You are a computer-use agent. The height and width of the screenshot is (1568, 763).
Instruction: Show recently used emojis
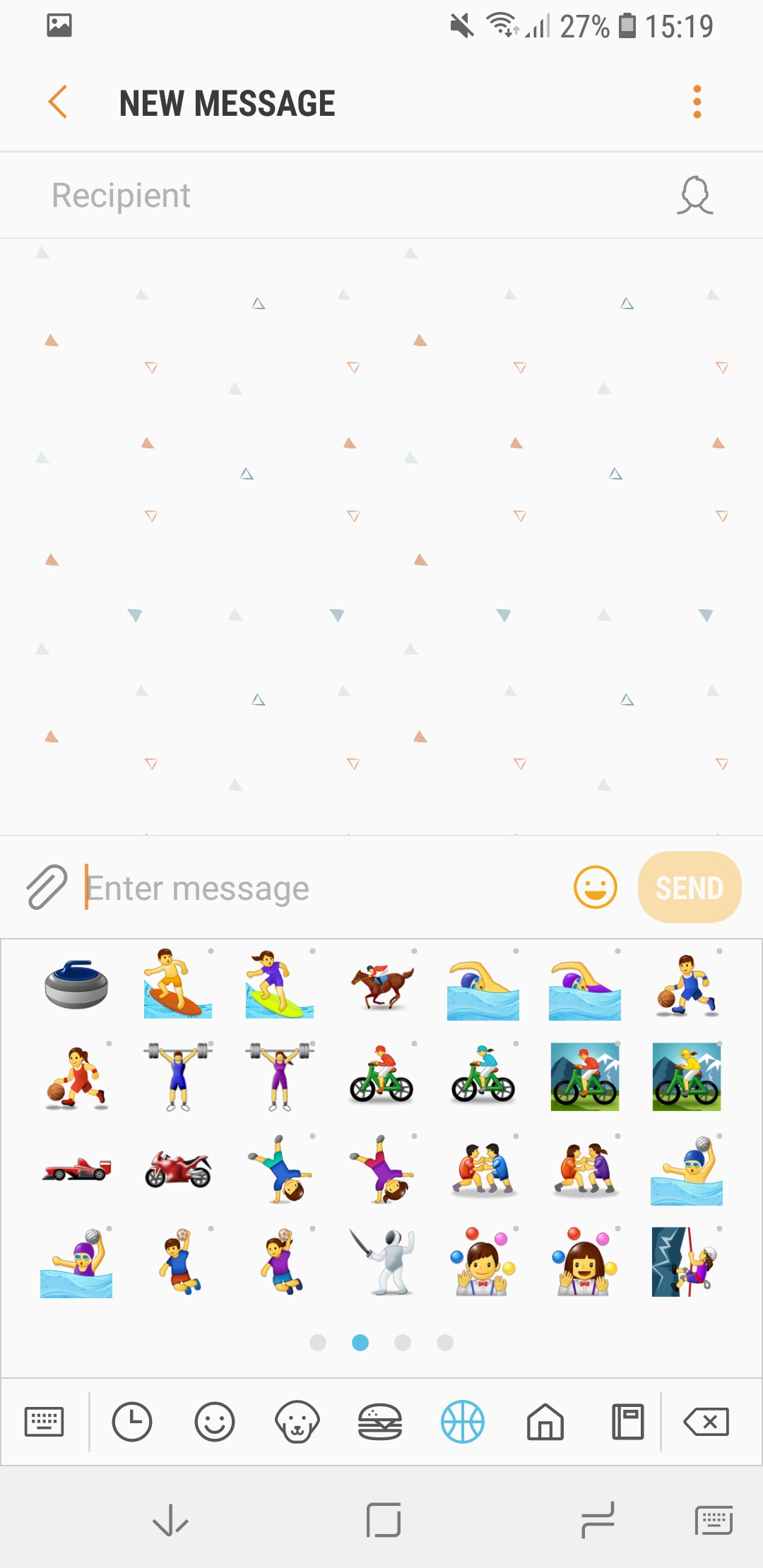(x=132, y=1421)
